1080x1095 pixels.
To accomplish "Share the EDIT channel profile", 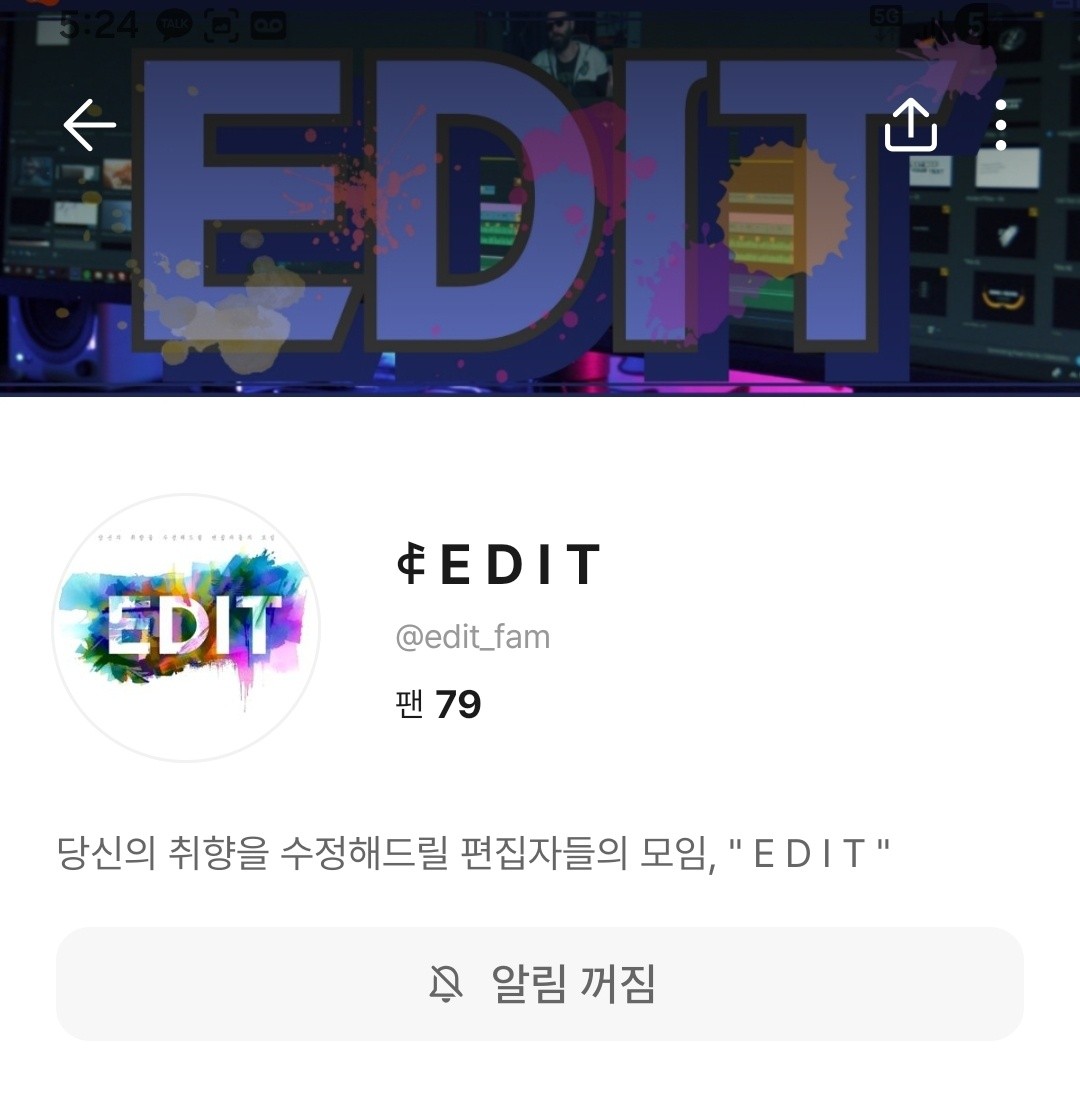I will (911, 126).
